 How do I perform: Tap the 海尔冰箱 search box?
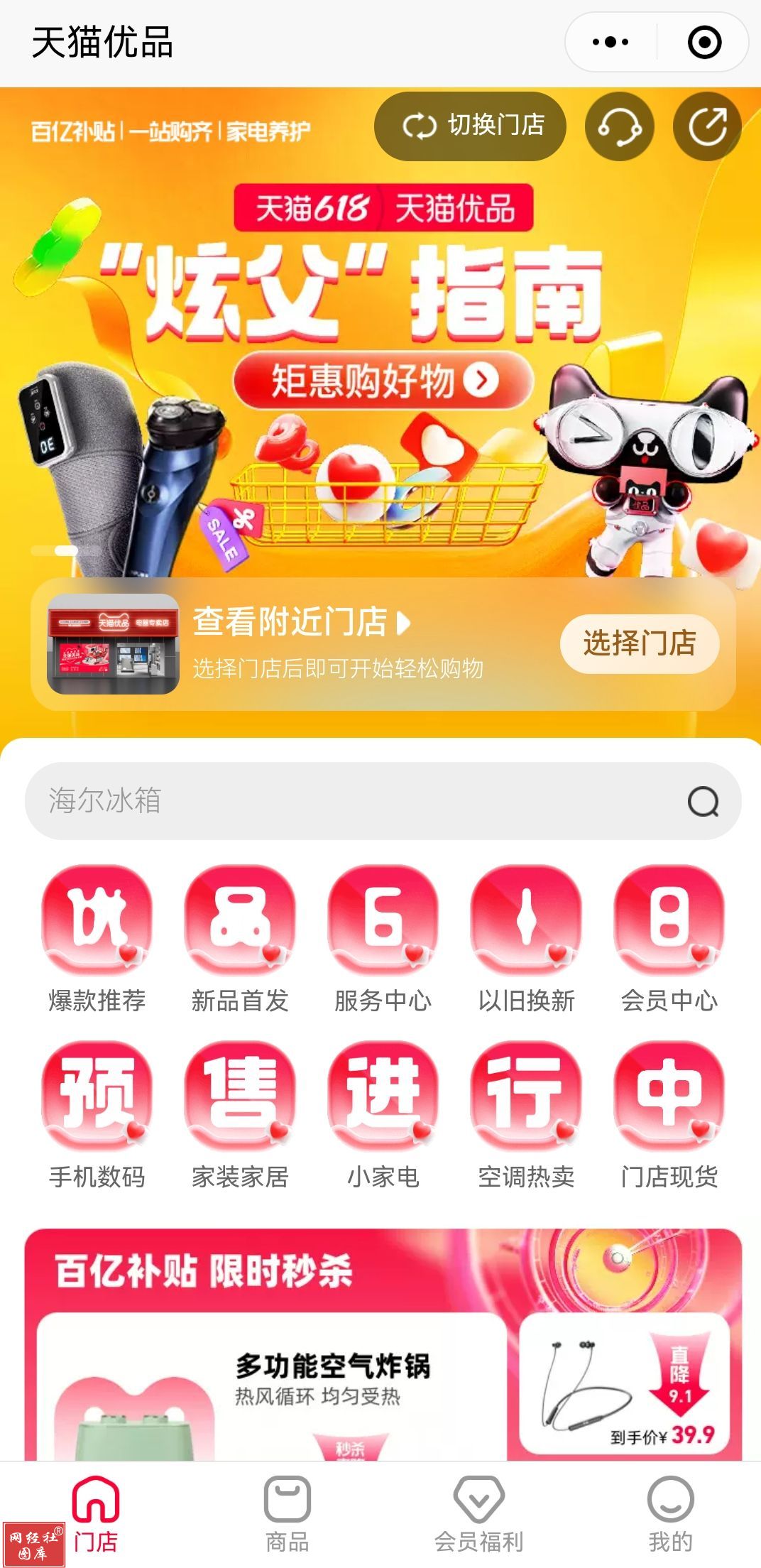(355, 800)
